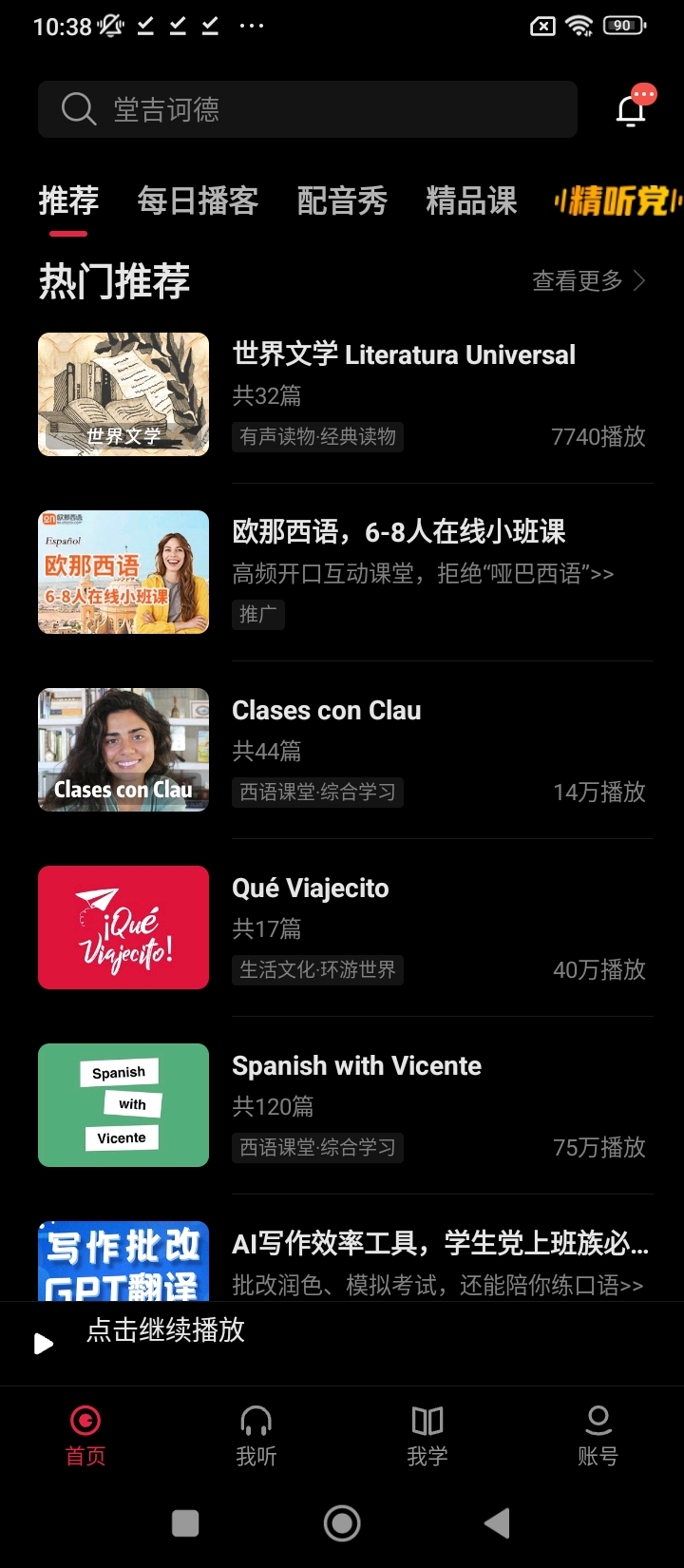Open the notifications bell
Viewport: 684px width, 1568px height.
coord(632,110)
